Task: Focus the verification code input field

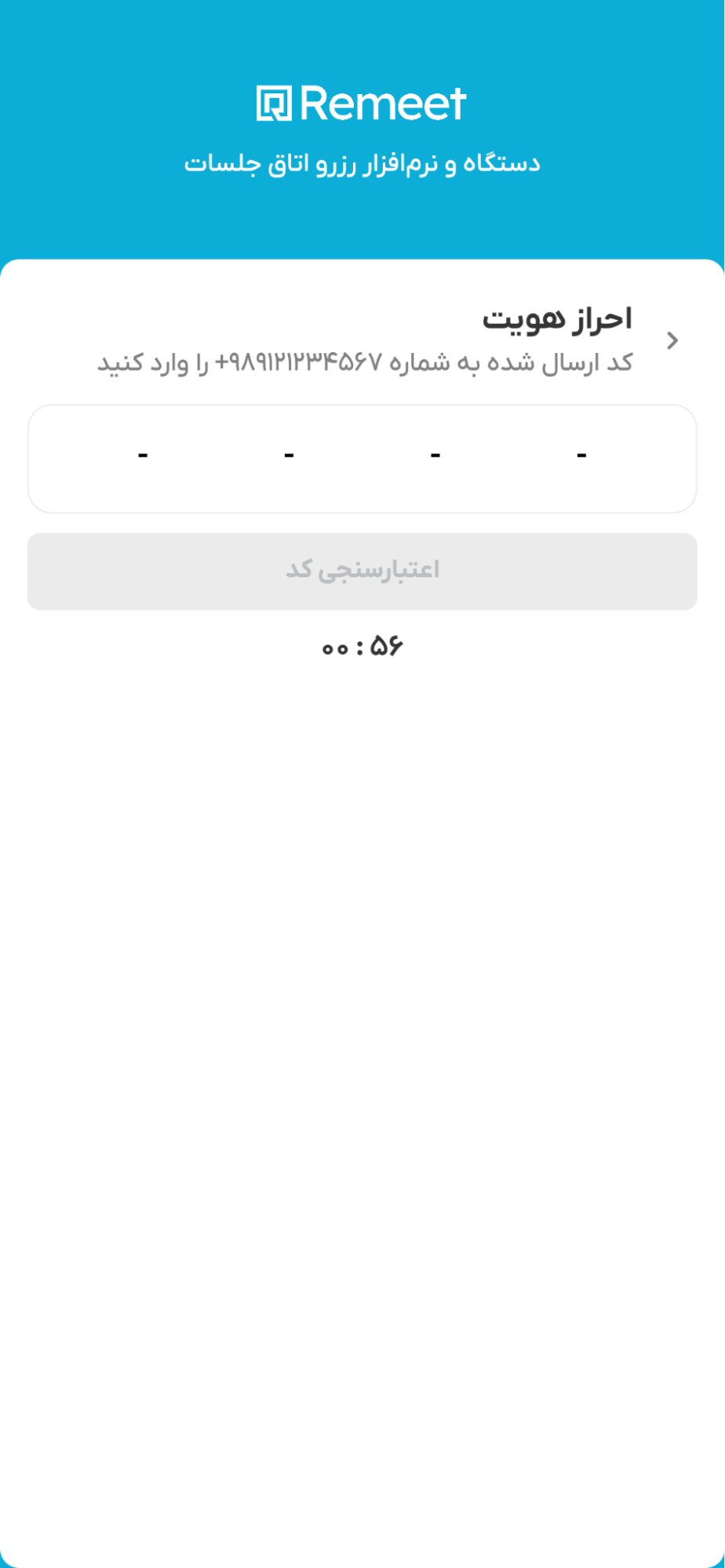Action: 362,458
